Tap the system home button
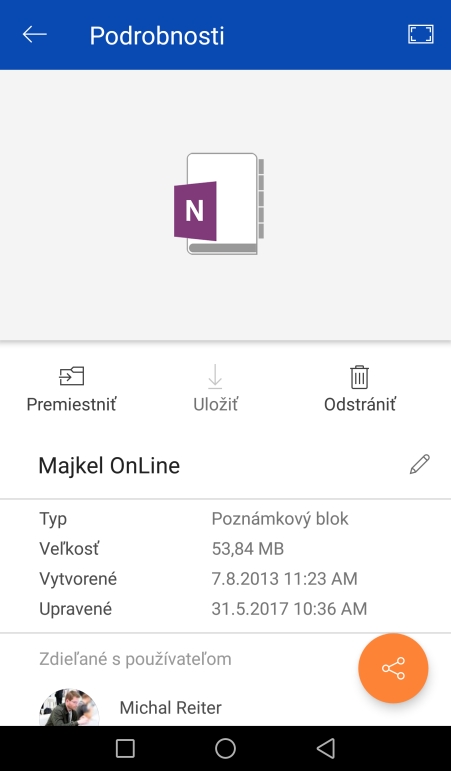451x771 pixels. point(225,748)
